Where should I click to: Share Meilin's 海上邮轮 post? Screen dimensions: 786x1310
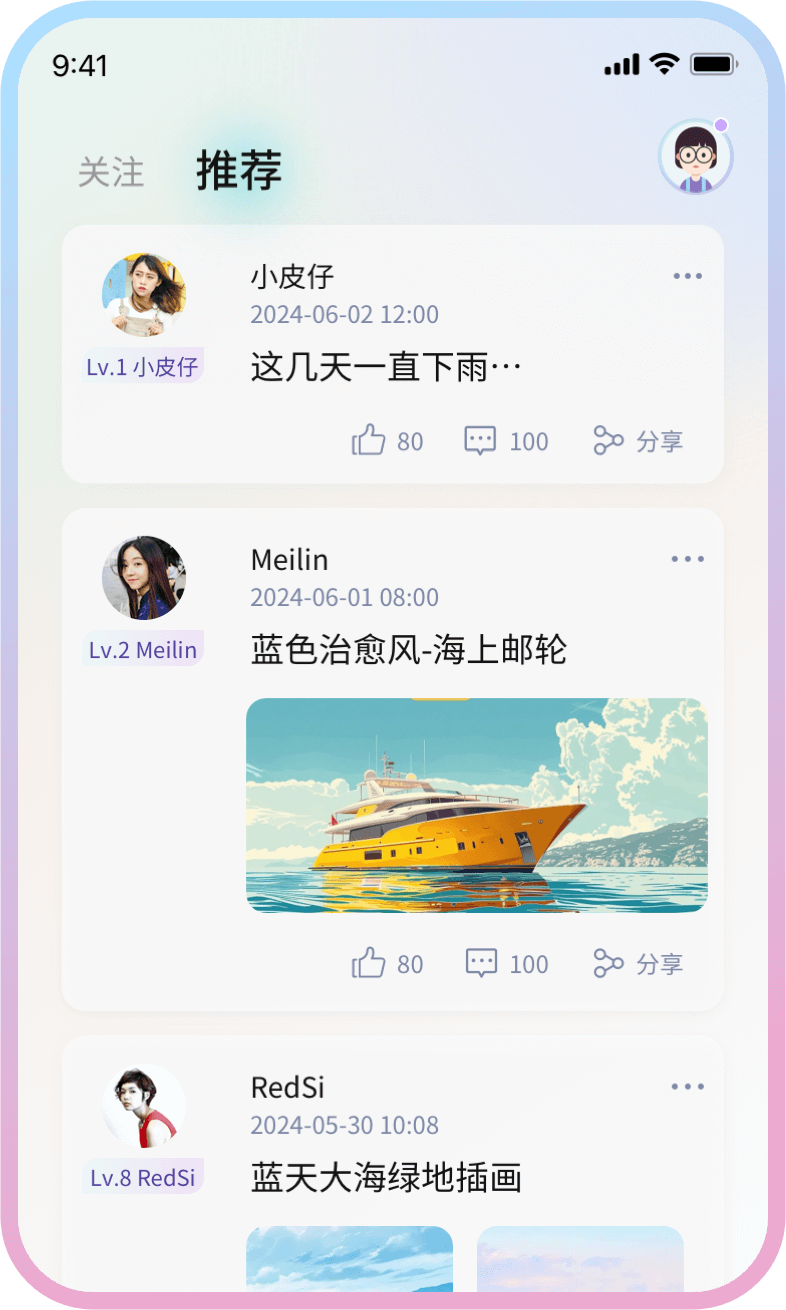(637, 964)
